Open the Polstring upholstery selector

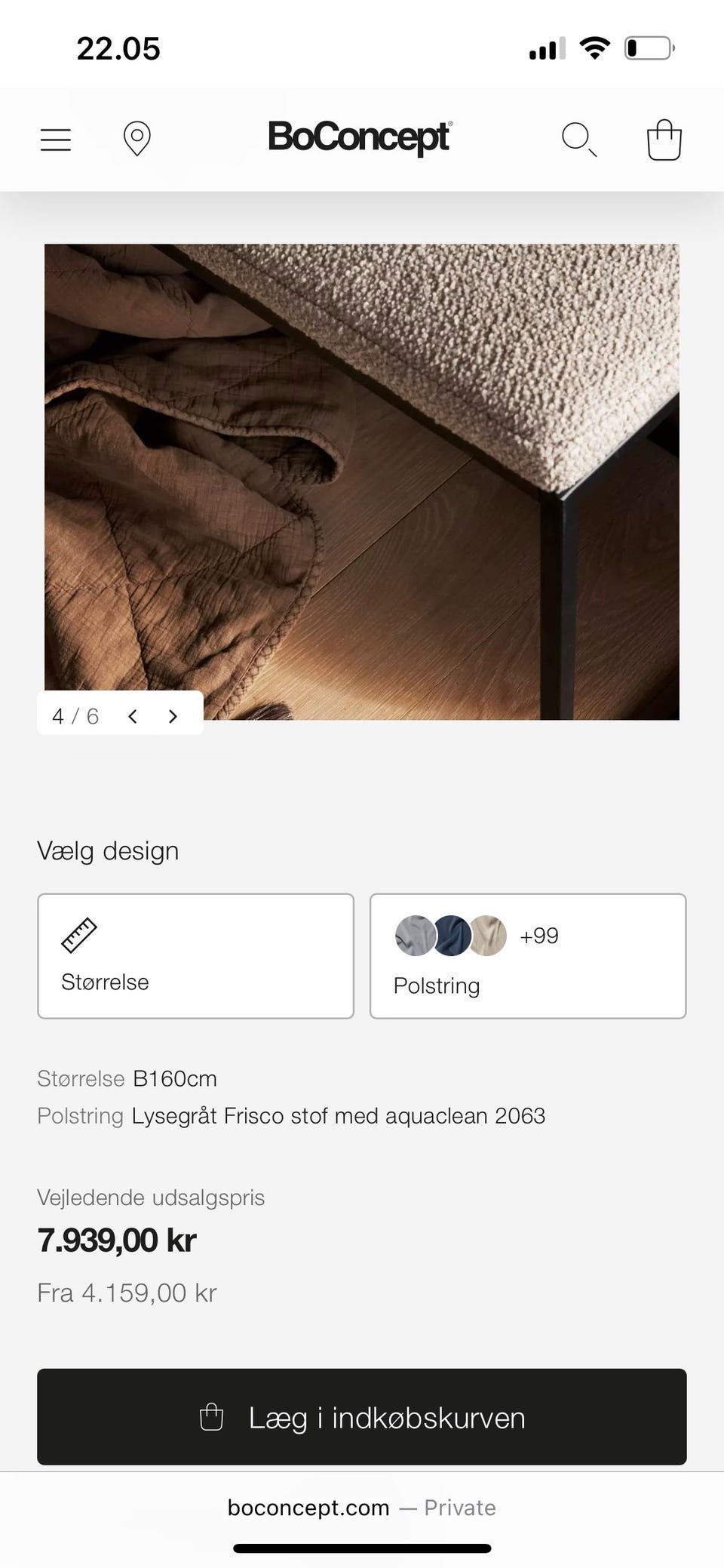click(526, 955)
